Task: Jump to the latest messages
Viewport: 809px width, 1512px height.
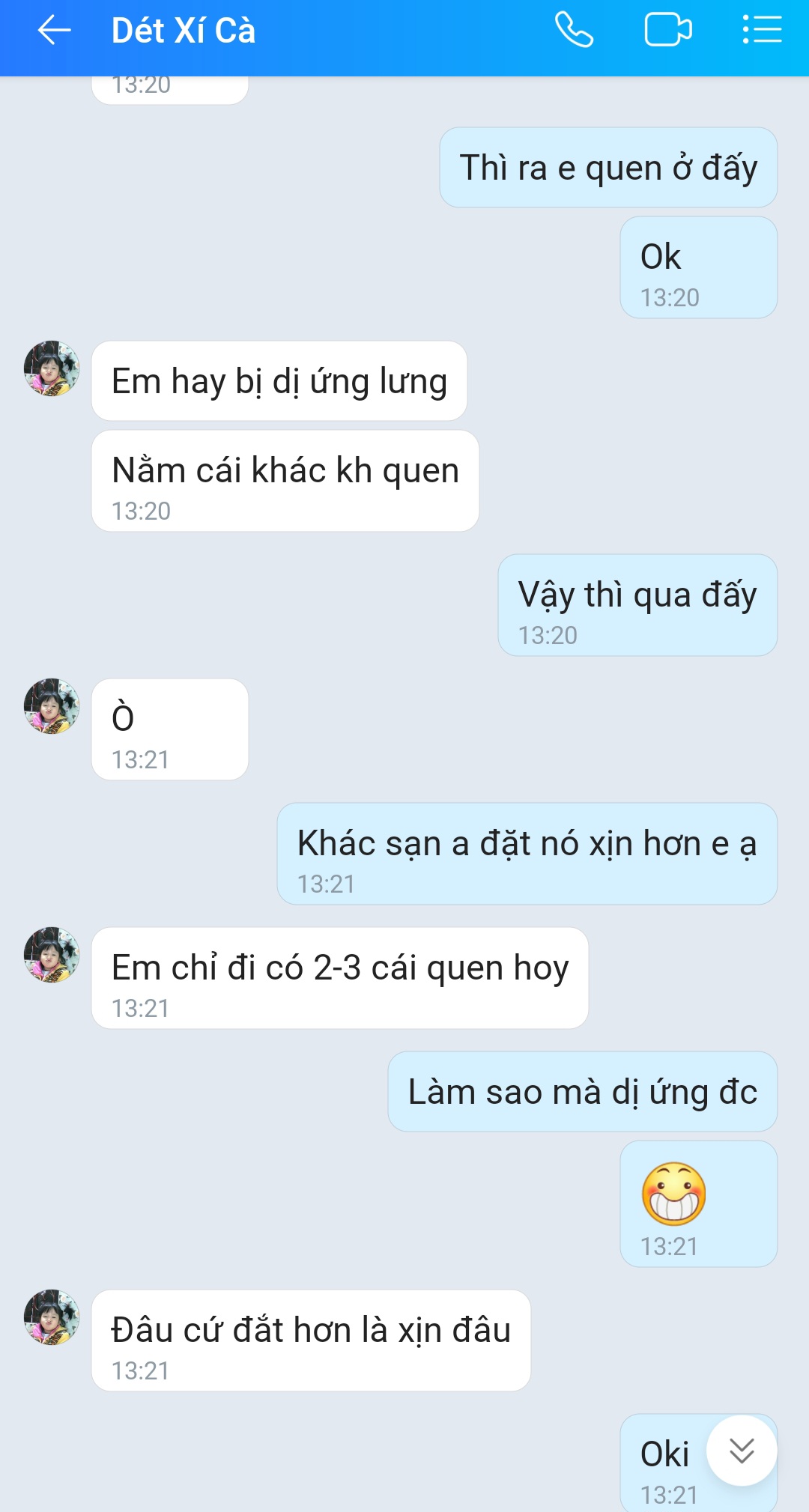Action: (742, 1451)
